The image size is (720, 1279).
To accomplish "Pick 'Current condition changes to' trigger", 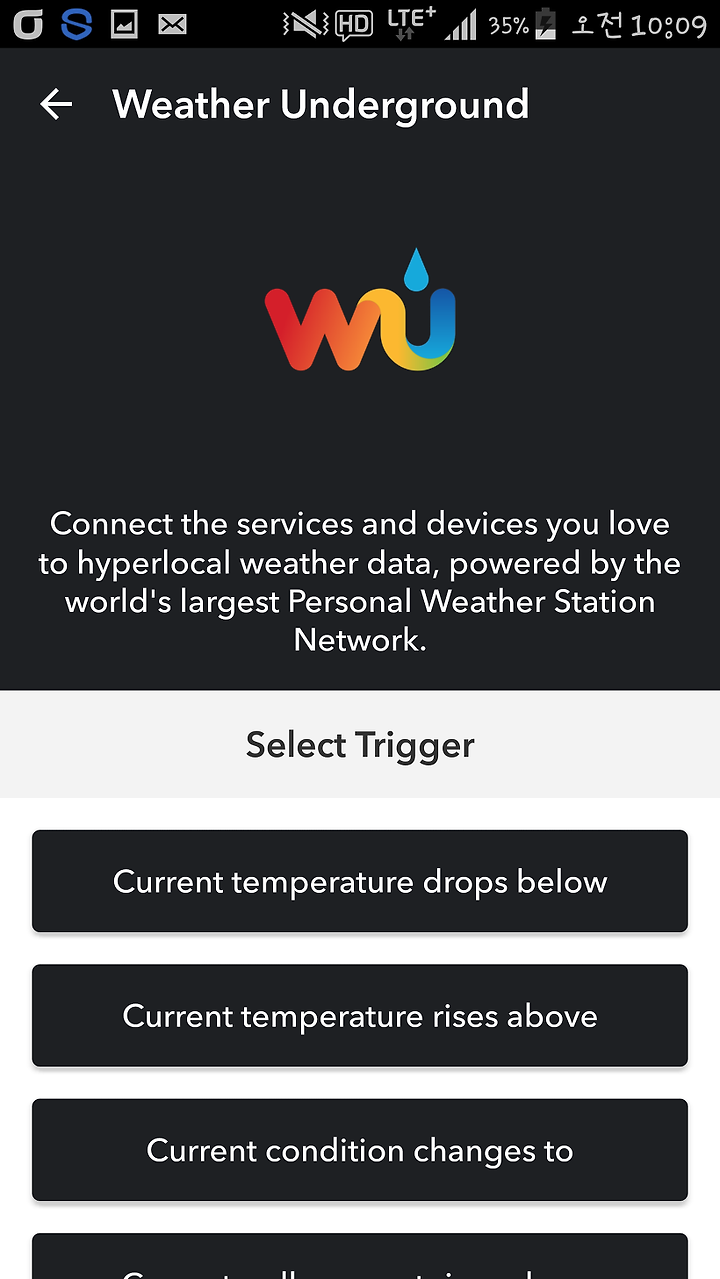I will click(x=360, y=1150).
